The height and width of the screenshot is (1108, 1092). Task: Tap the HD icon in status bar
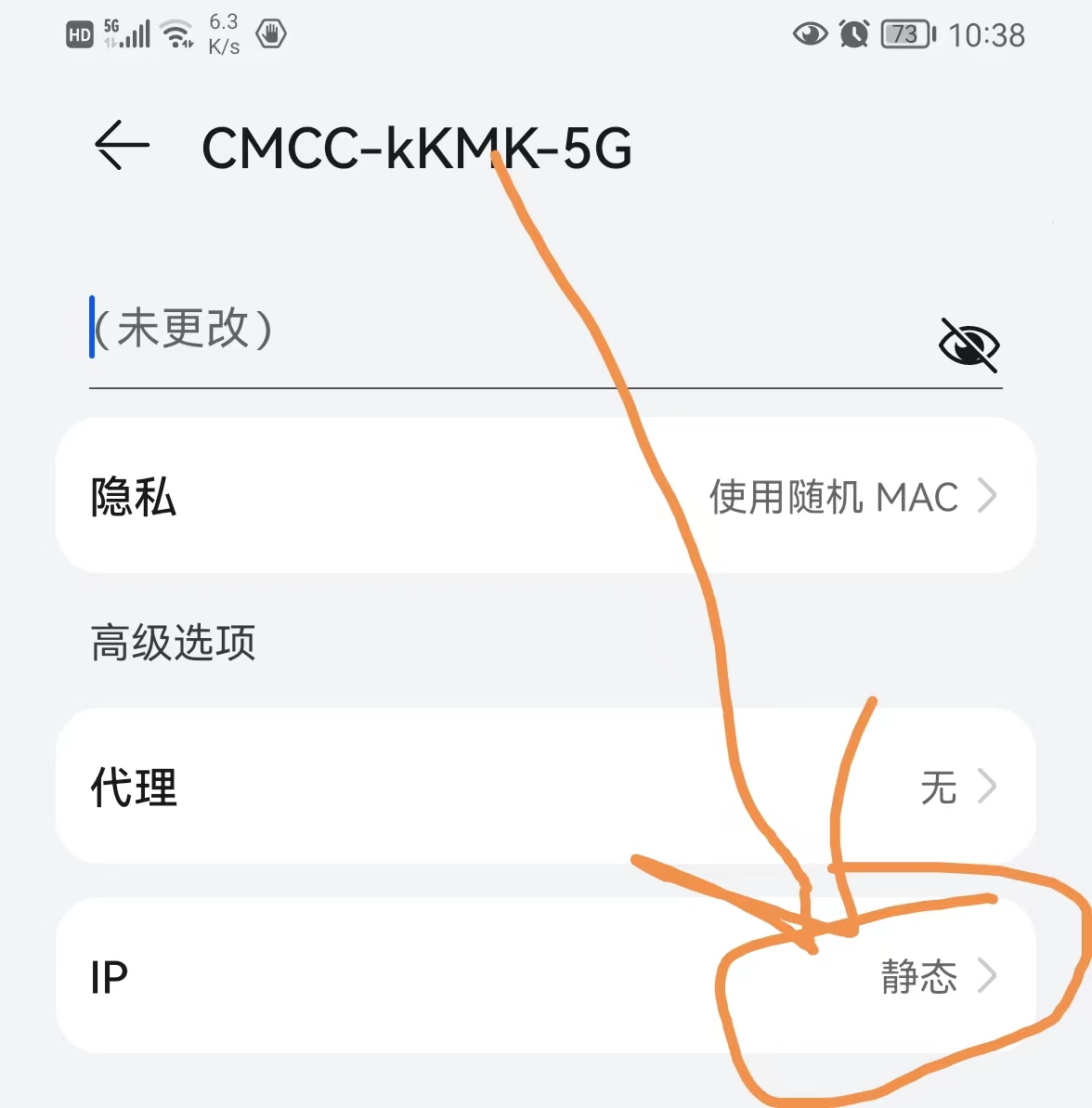click(78, 33)
